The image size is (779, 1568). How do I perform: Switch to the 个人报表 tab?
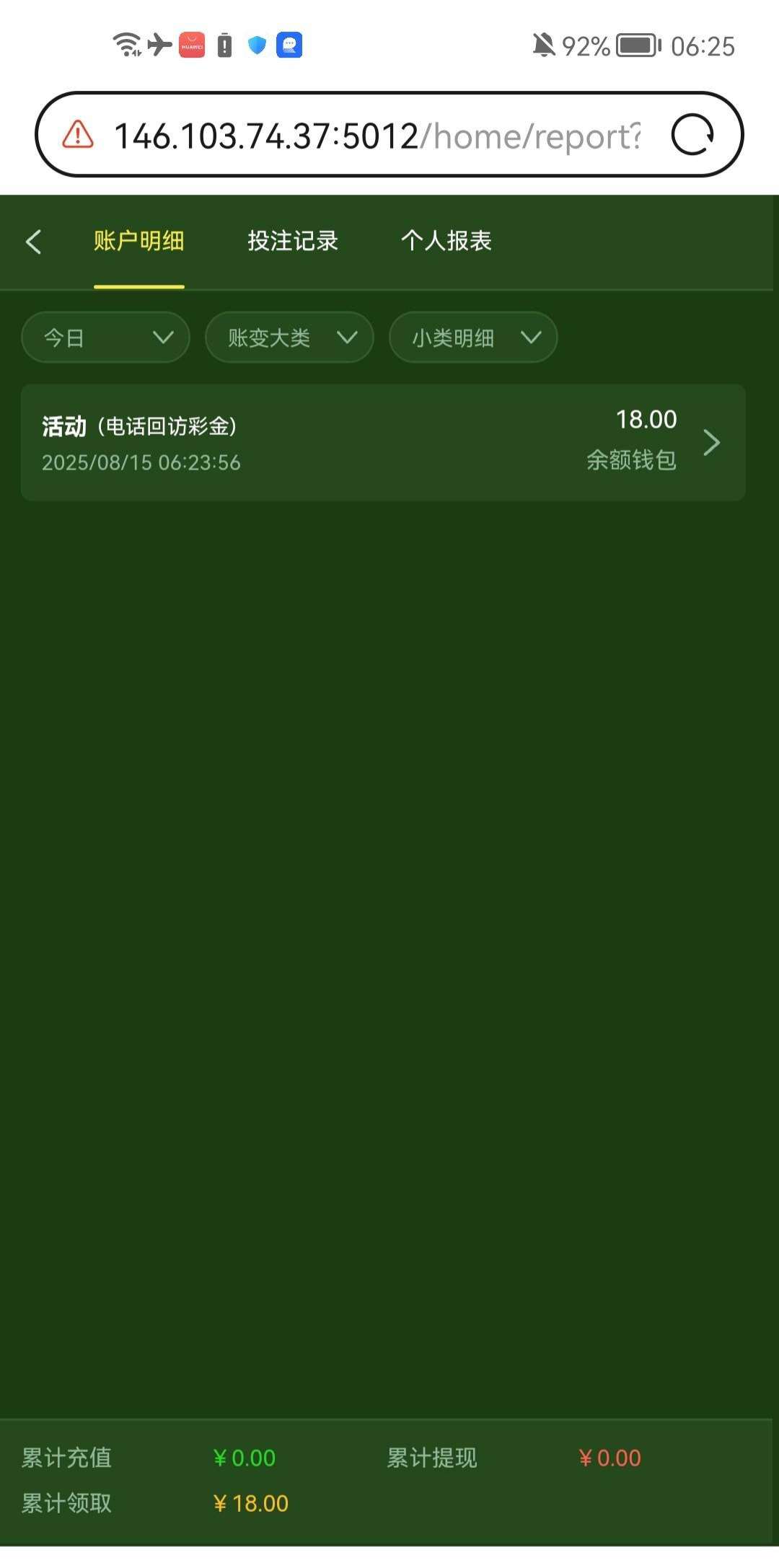click(x=446, y=241)
